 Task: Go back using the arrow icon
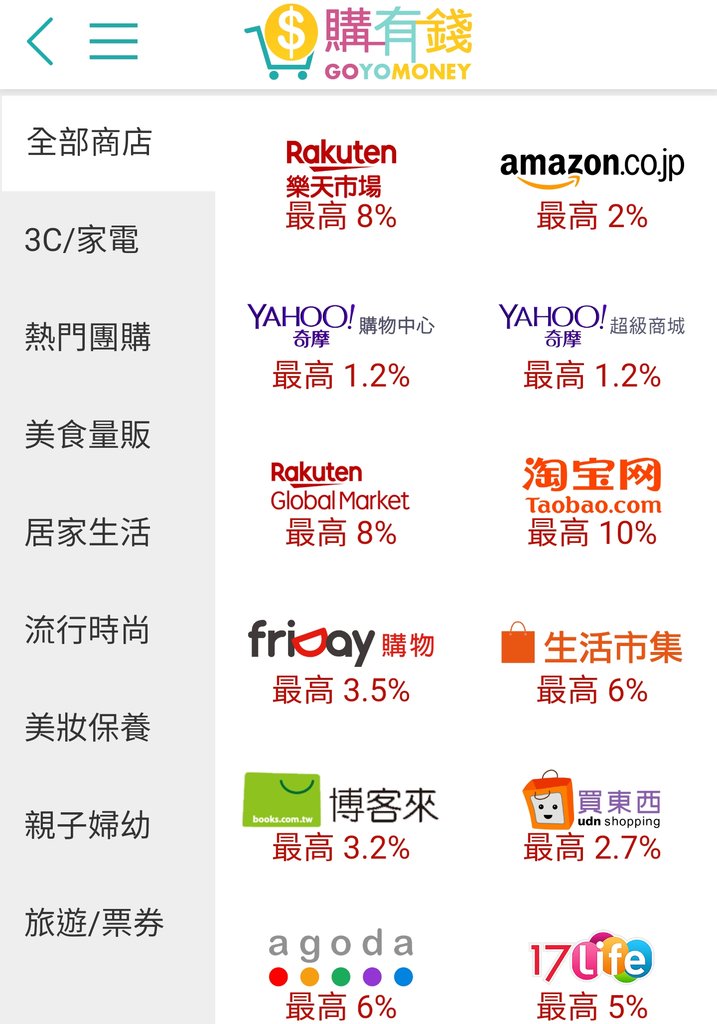click(41, 42)
